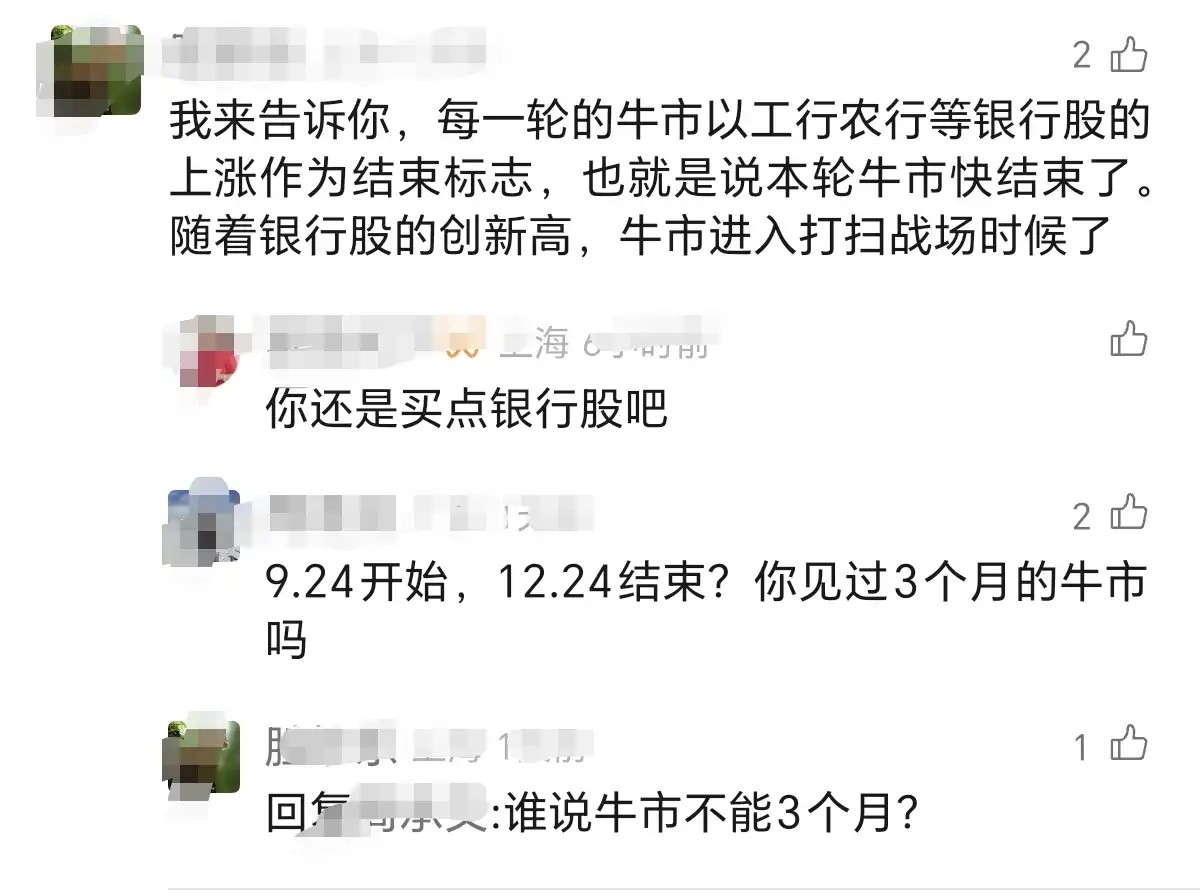Like the reply starting with 9.24开始
The width and height of the screenshot is (1200, 895).
[1130, 514]
